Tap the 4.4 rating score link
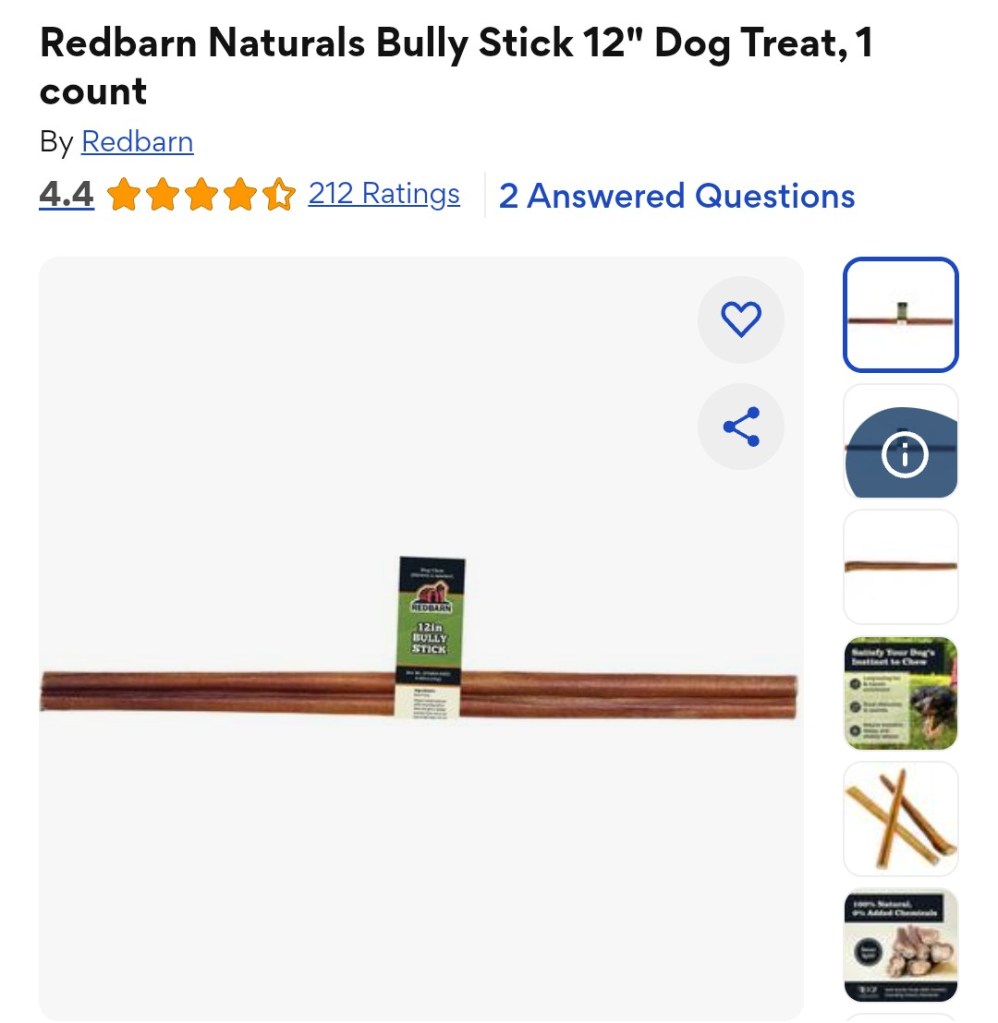This screenshot has width=998, height=1023. [x=66, y=194]
